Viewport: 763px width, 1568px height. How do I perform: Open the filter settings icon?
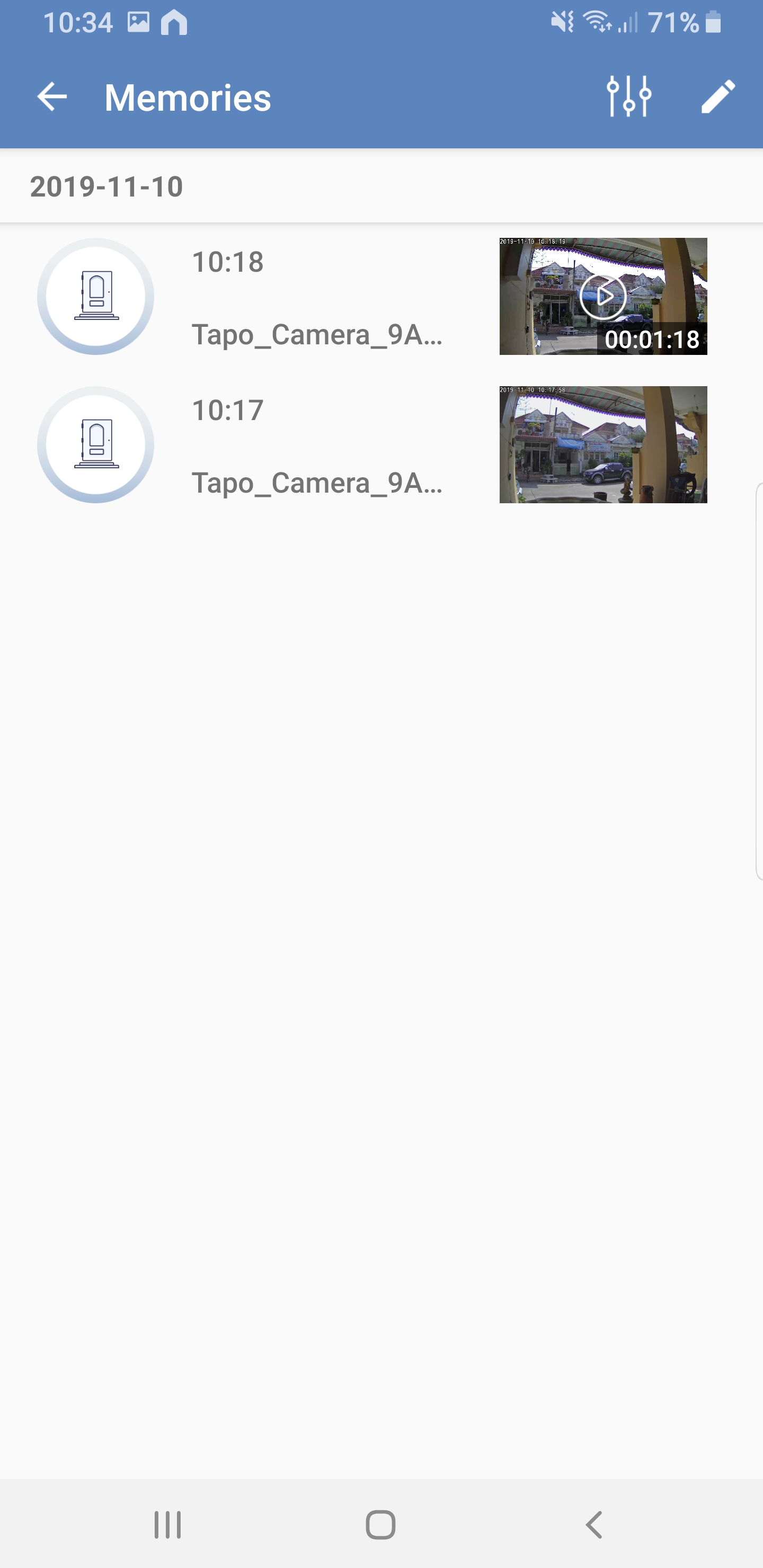629,97
